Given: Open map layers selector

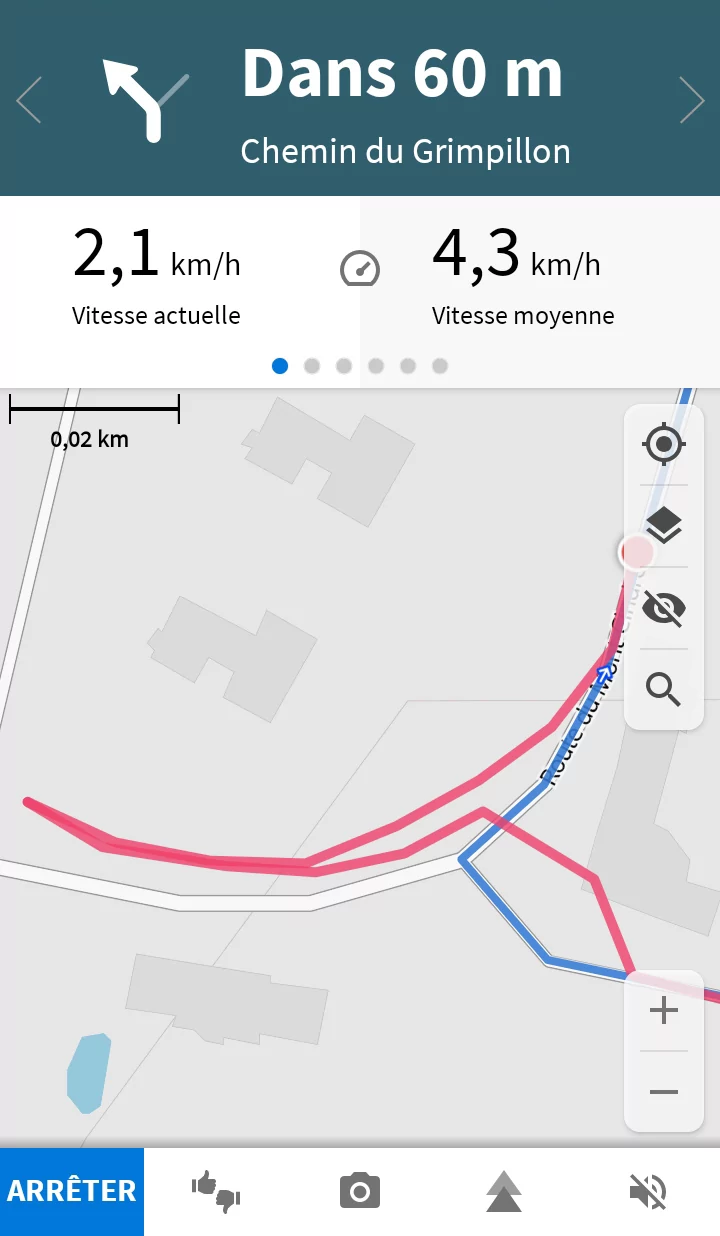Looking at the screenshot, I should click(x=664, y=525).
